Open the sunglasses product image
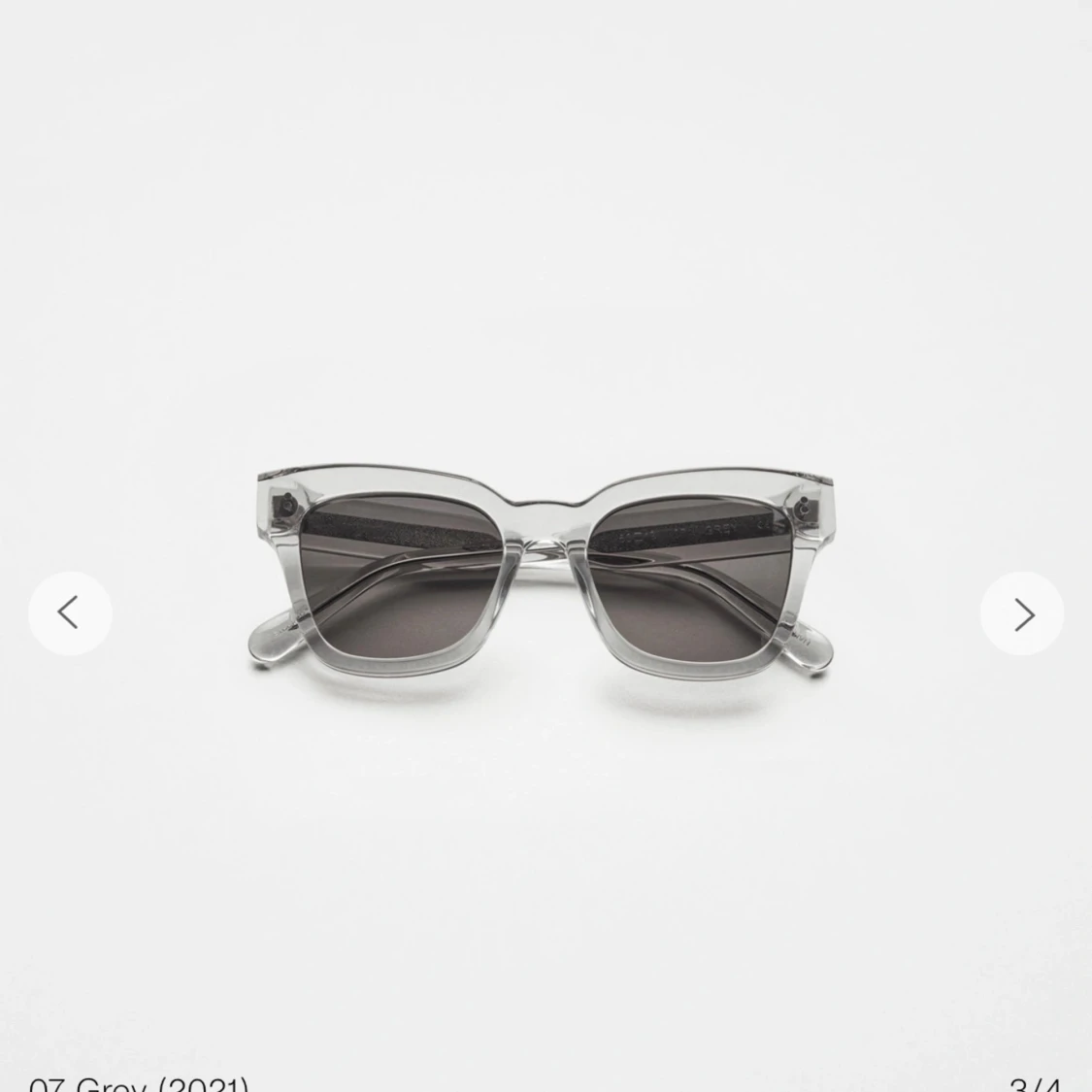 (x=545, y=573)
